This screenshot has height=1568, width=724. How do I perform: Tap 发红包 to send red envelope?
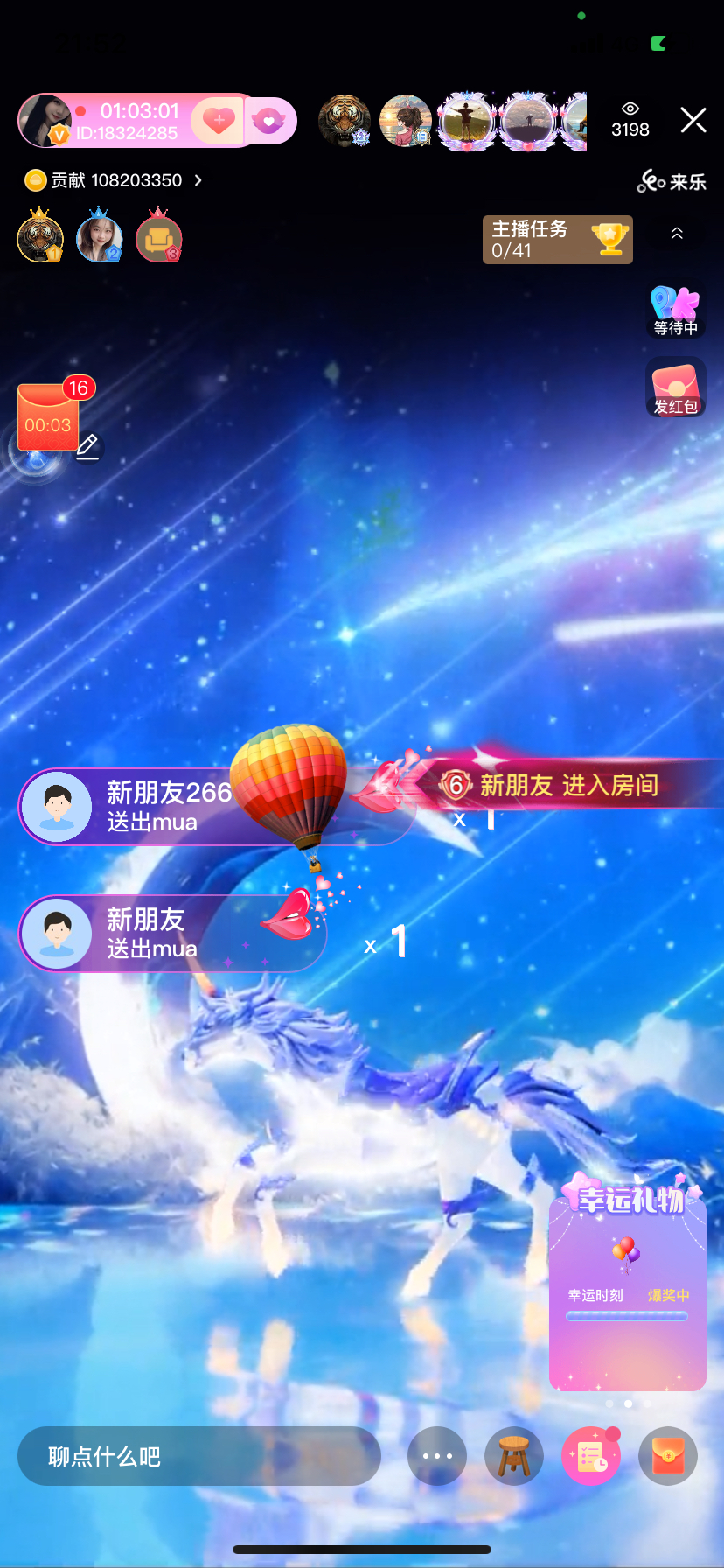click(675, 388)
